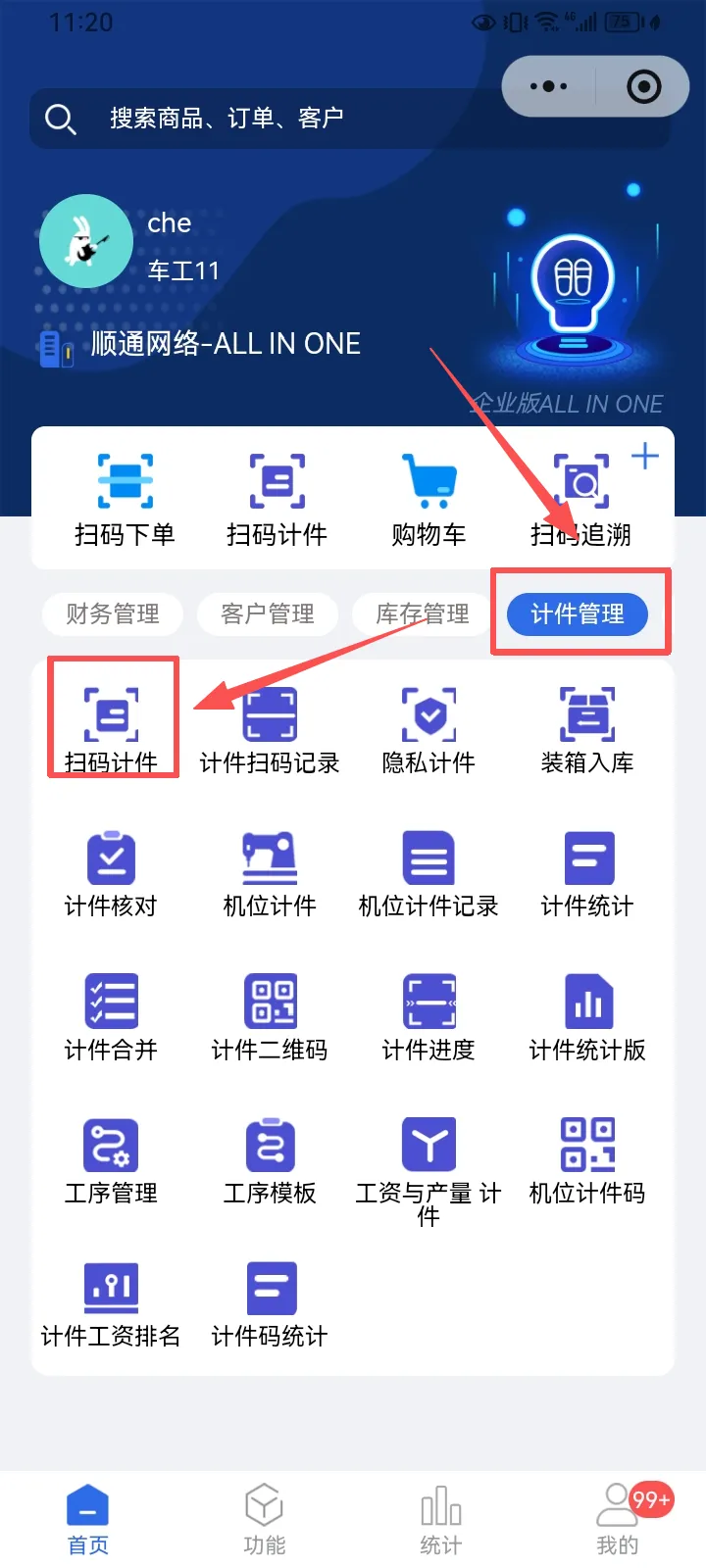Screen dimensions: 706x1568
Task: Select the 客户管理 category chip
Action: coord(268,614)
